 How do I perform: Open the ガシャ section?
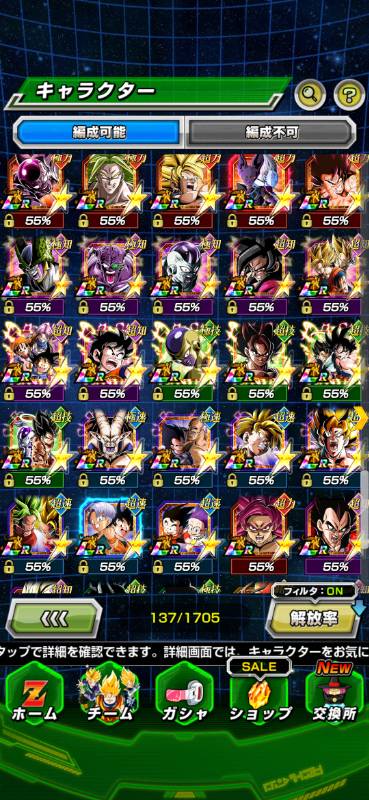pyautogui.click(x=184, y=695)
